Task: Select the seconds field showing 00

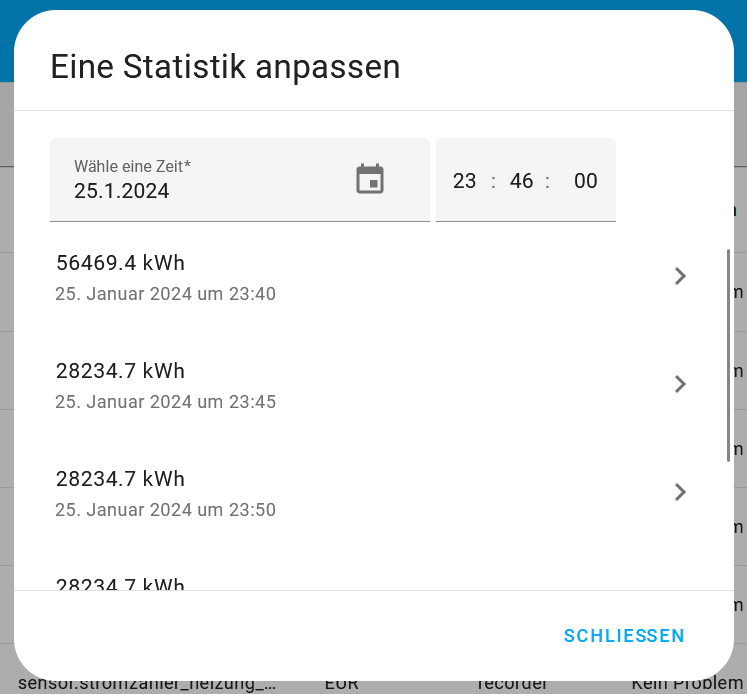Action: pos(585,181)
